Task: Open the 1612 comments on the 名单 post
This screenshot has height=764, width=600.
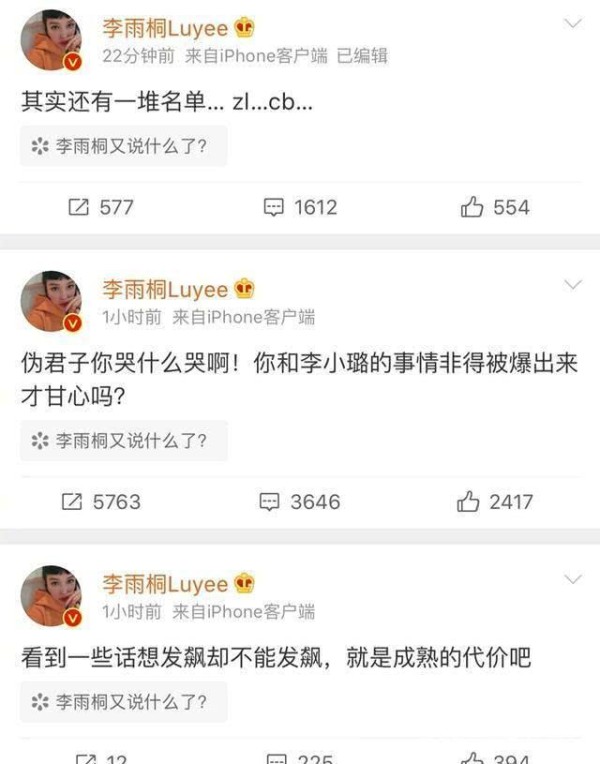Action: point(299,207)
